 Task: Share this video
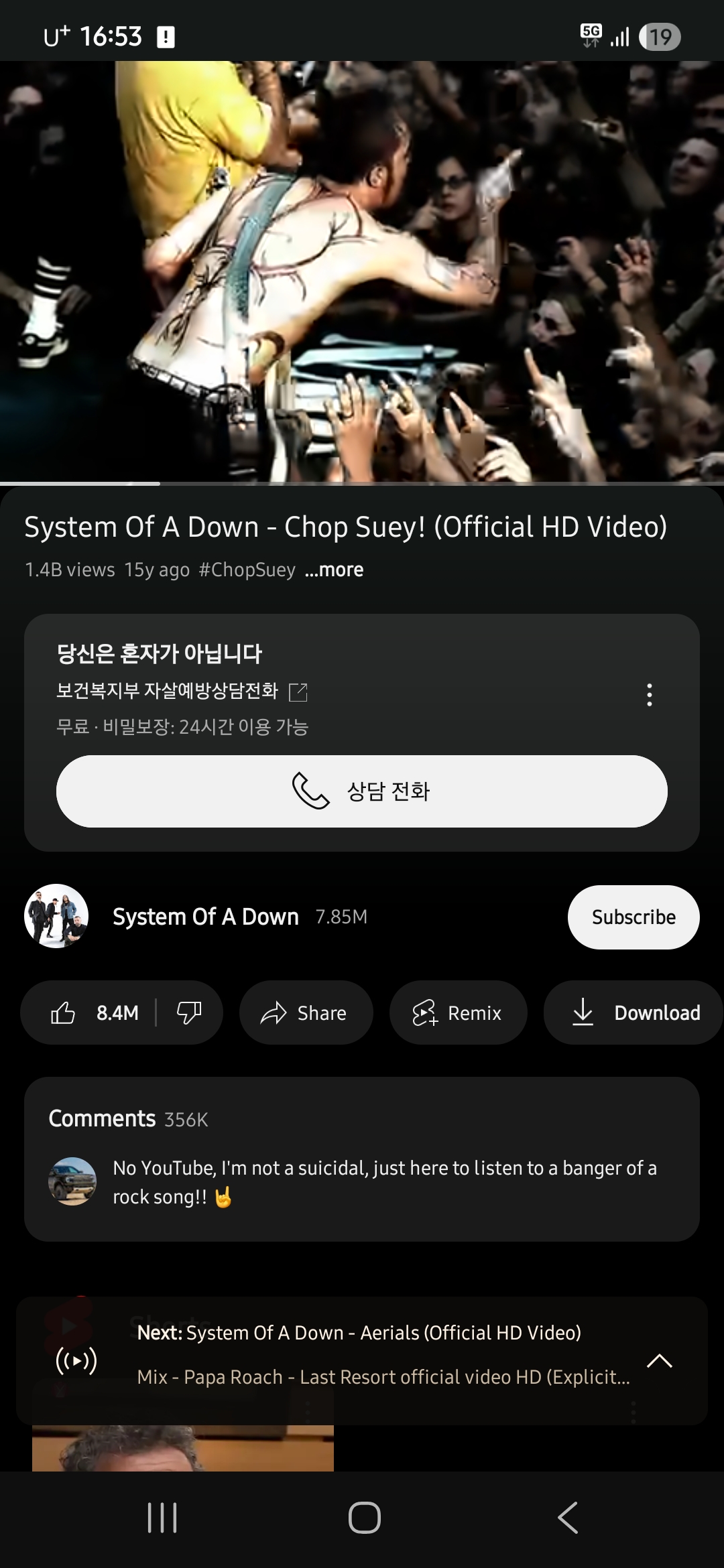click(306, 1012)
